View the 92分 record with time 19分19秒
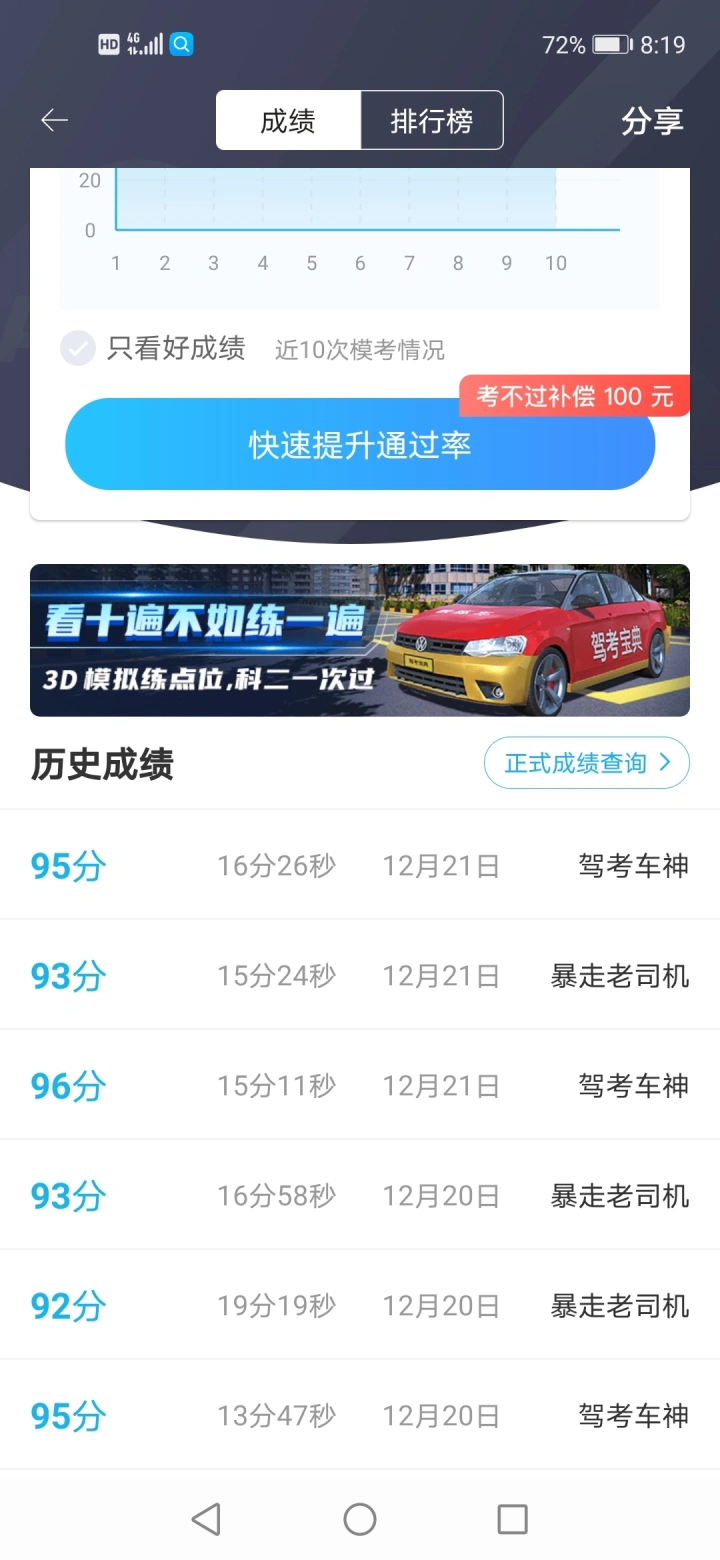This screenshot has width=720, height=1560. pyautogui.click(x=360, y=1305)
